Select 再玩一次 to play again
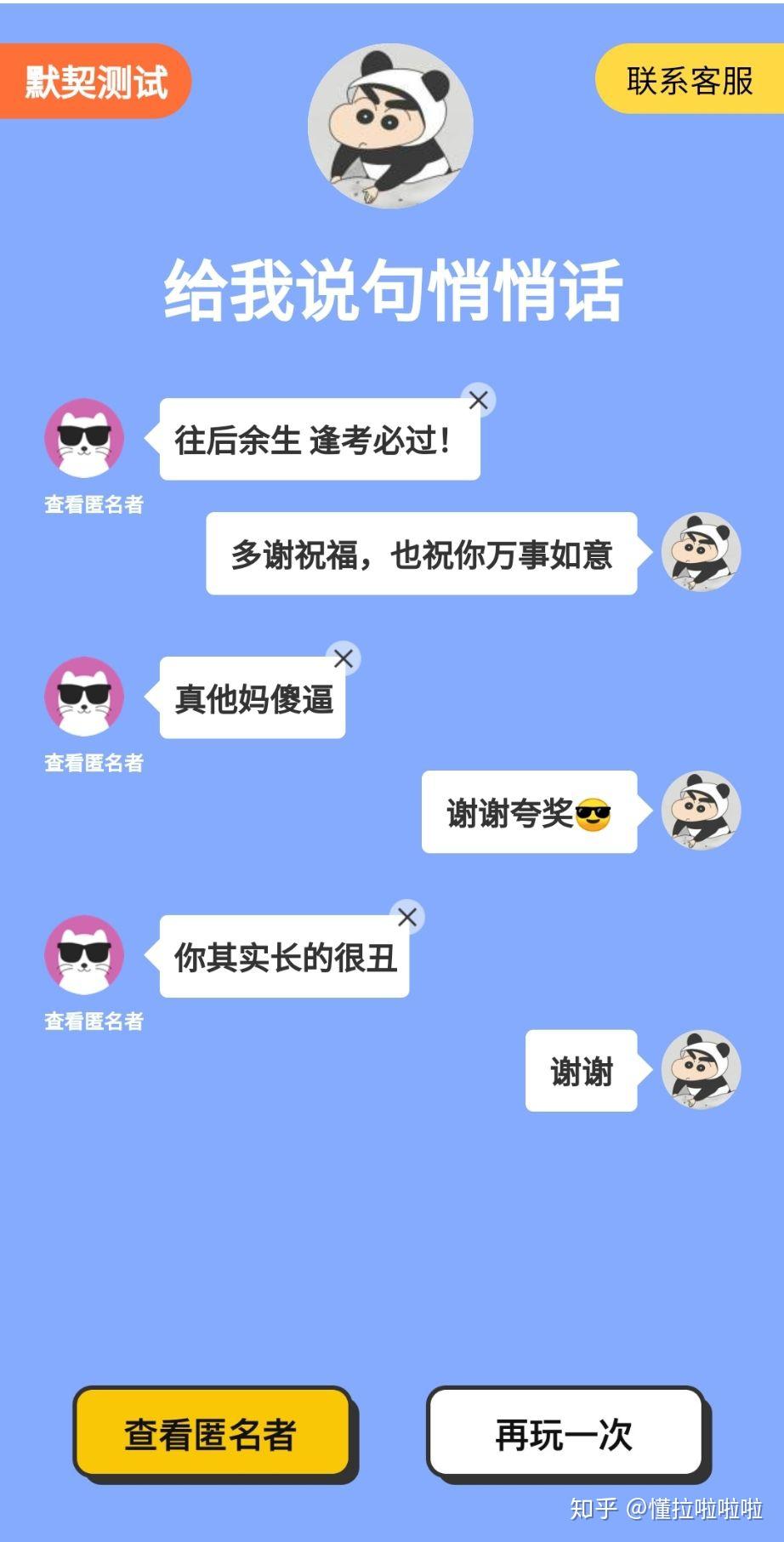Viewport: 784px width, 1542px height. coord(565,1434)
